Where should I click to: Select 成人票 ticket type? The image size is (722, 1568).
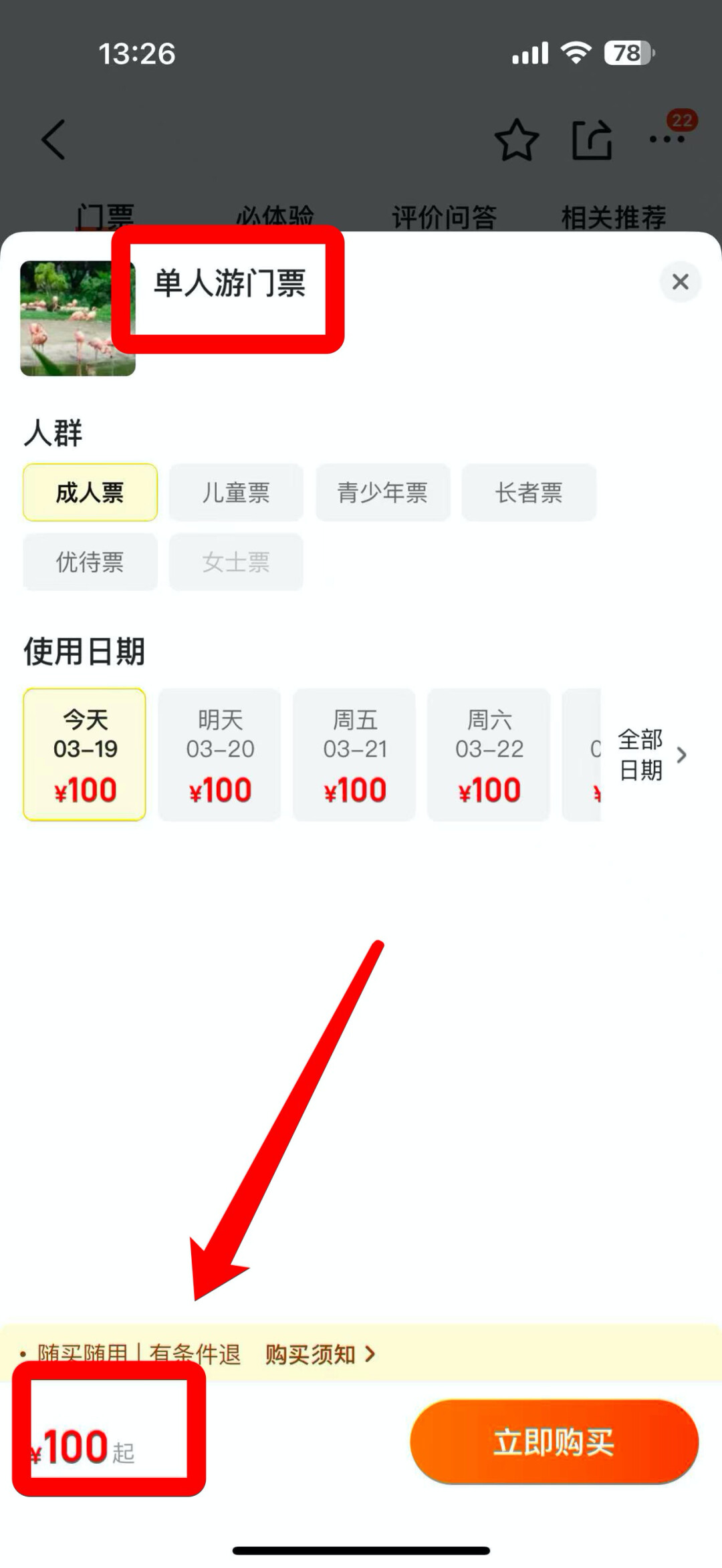[x=90, y=493]
